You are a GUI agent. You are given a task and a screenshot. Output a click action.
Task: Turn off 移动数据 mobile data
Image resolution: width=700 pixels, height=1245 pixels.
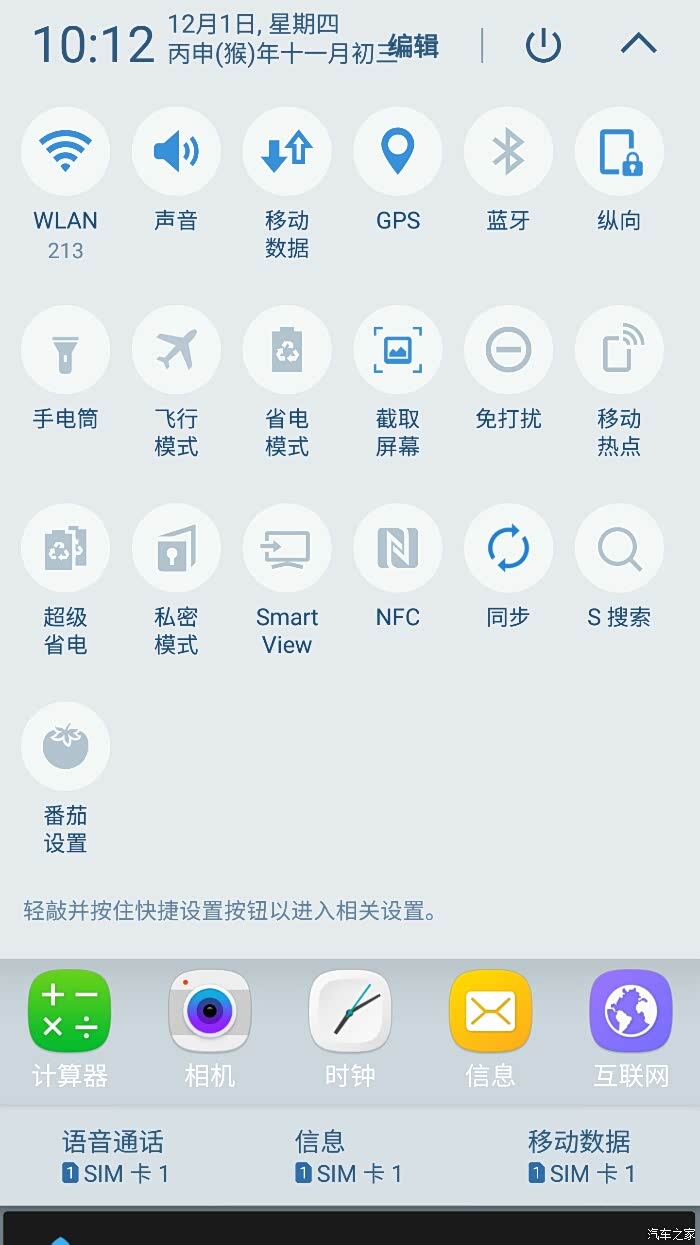click(287, 151)
